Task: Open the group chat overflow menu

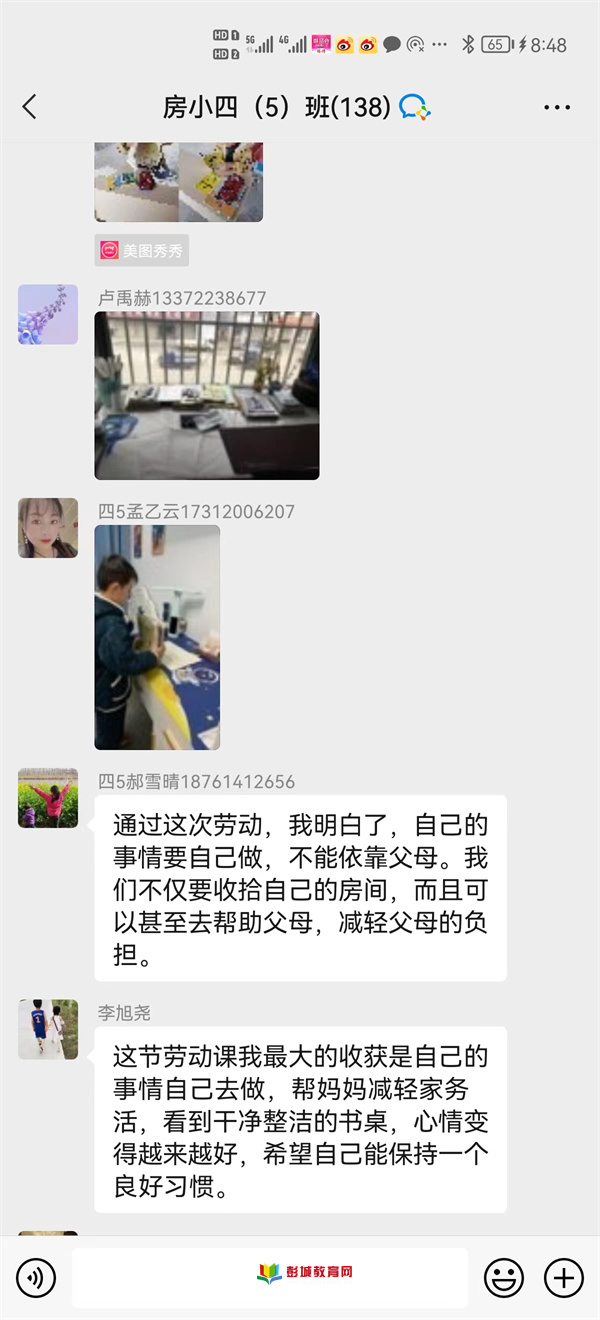Action: (x=557, y=107)
